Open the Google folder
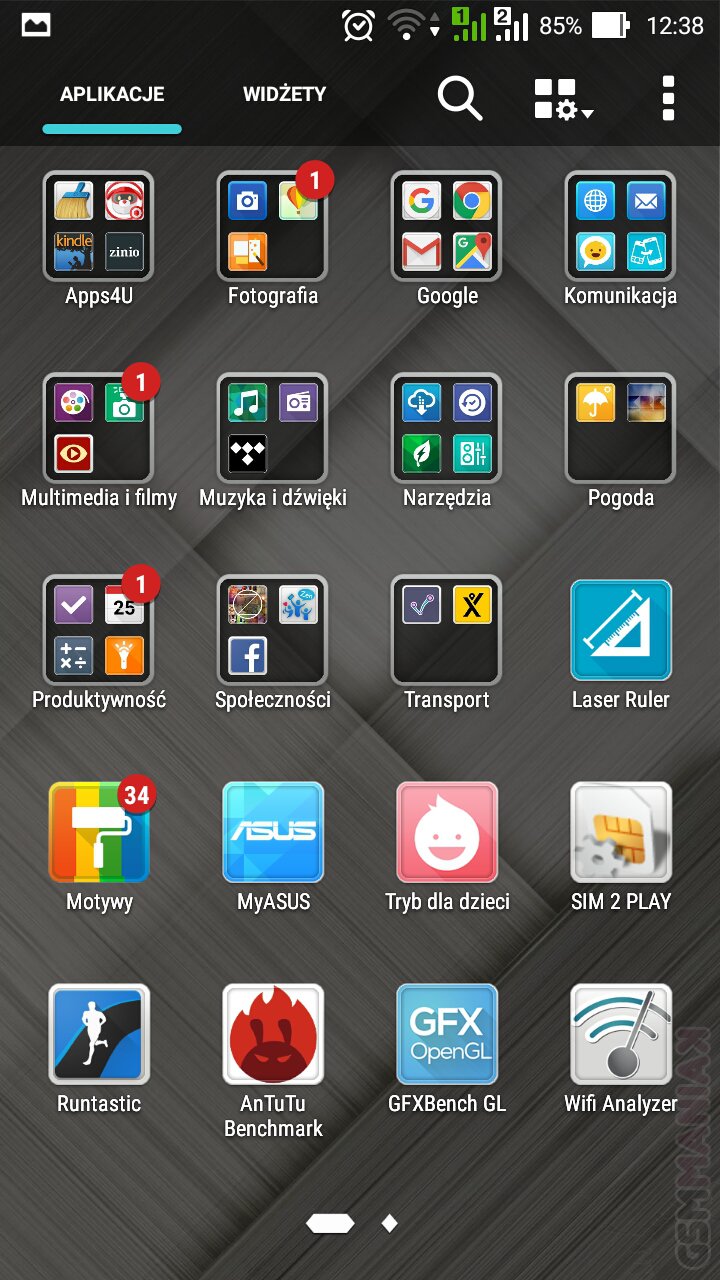Viewport: 720px width, 1280px height. (447, 227)
